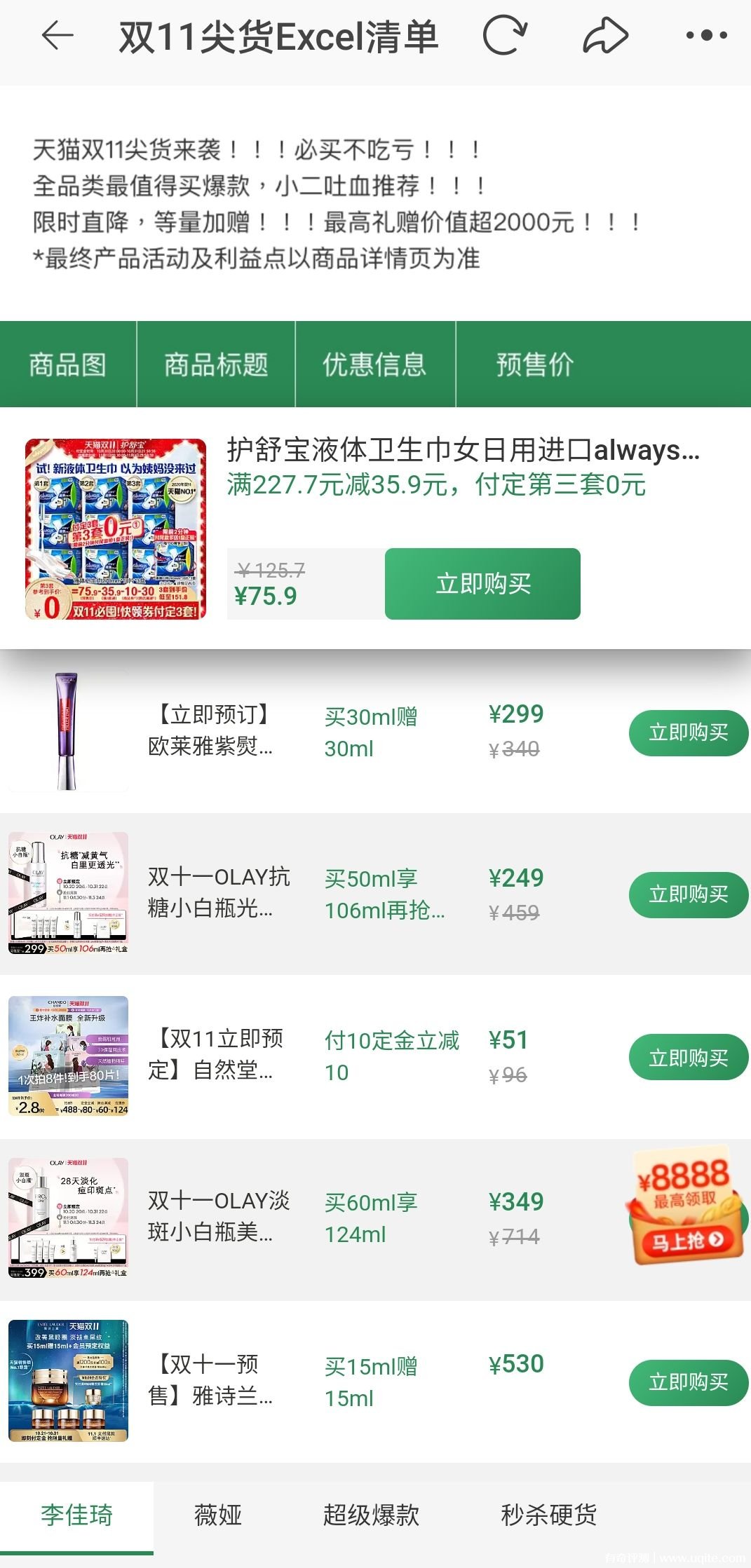
Task: Tap 立即购买 for 自然堂 face mask
Action: (x=687, y=1057)
